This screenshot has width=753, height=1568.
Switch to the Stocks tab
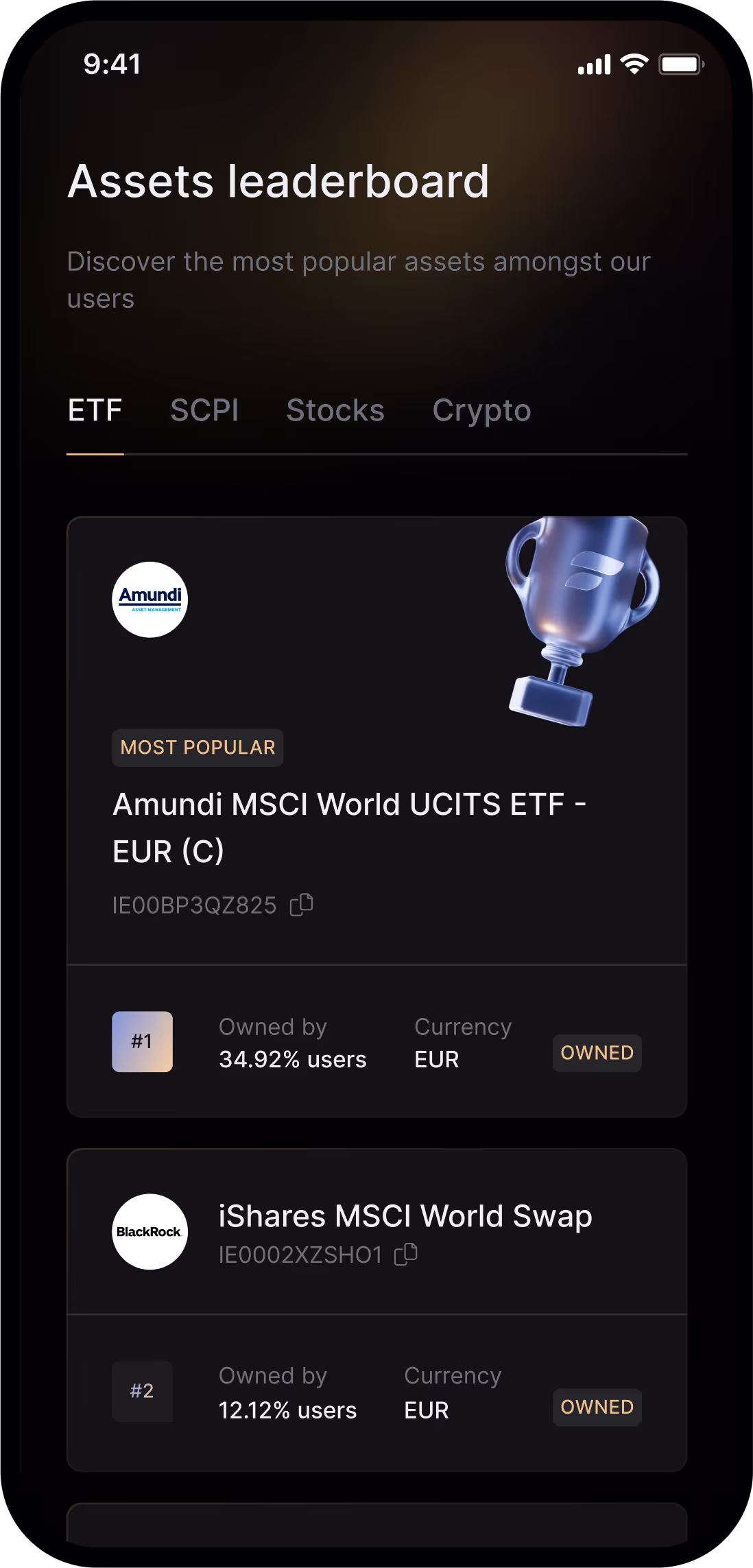335,411
